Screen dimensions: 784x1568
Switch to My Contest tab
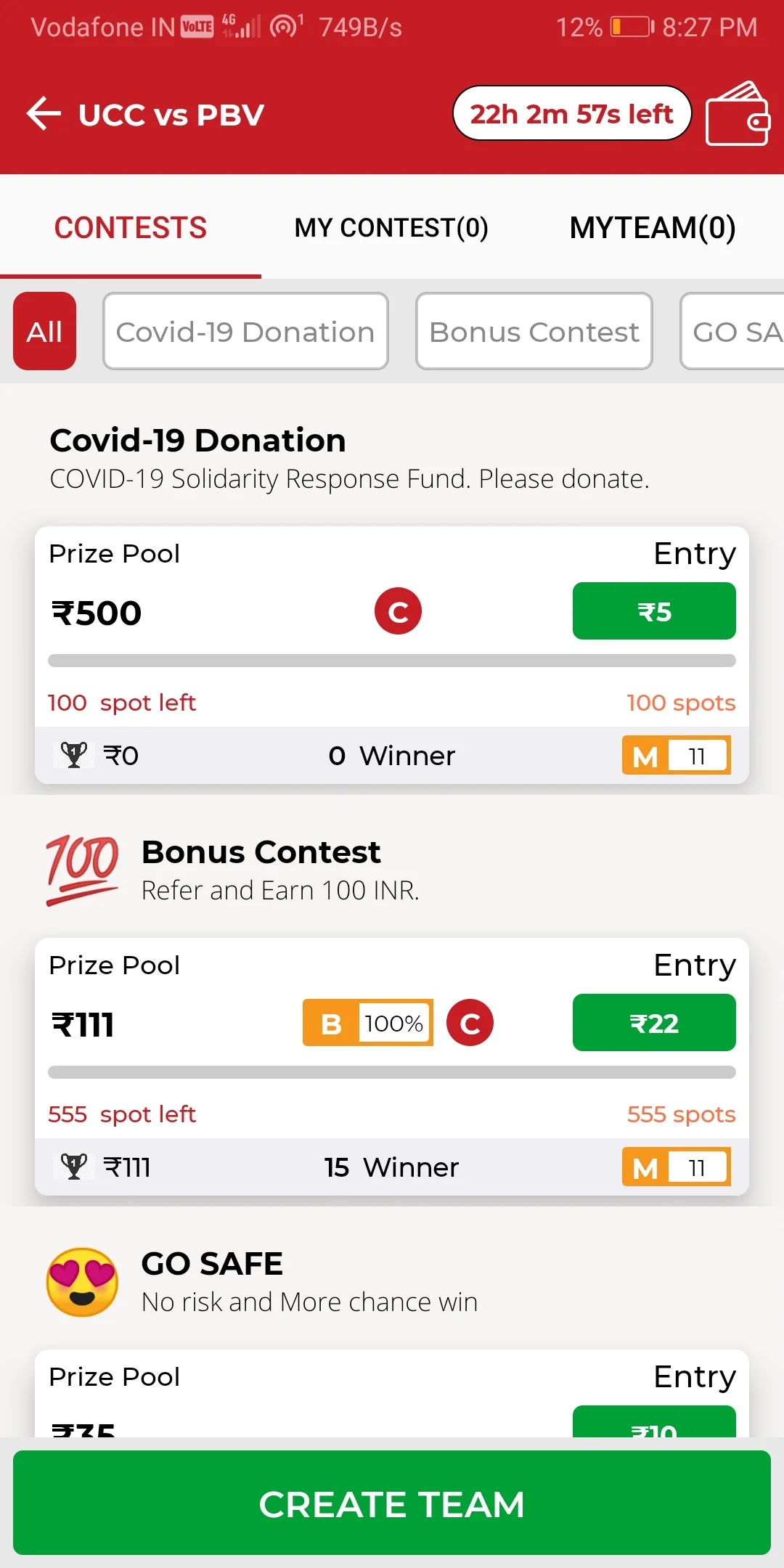pos(391,227)
